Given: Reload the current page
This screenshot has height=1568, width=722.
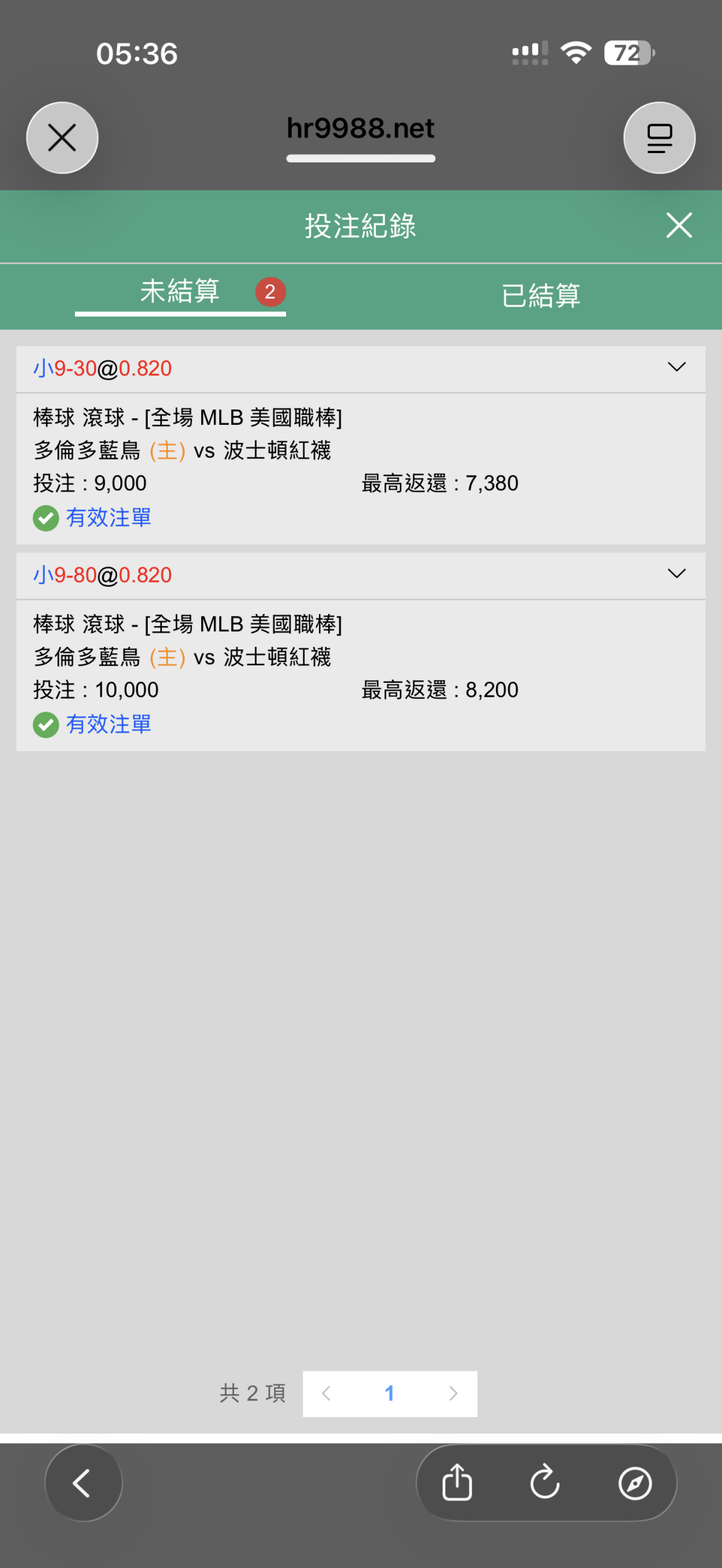Looking at the screenshot, I should 545,1482.
